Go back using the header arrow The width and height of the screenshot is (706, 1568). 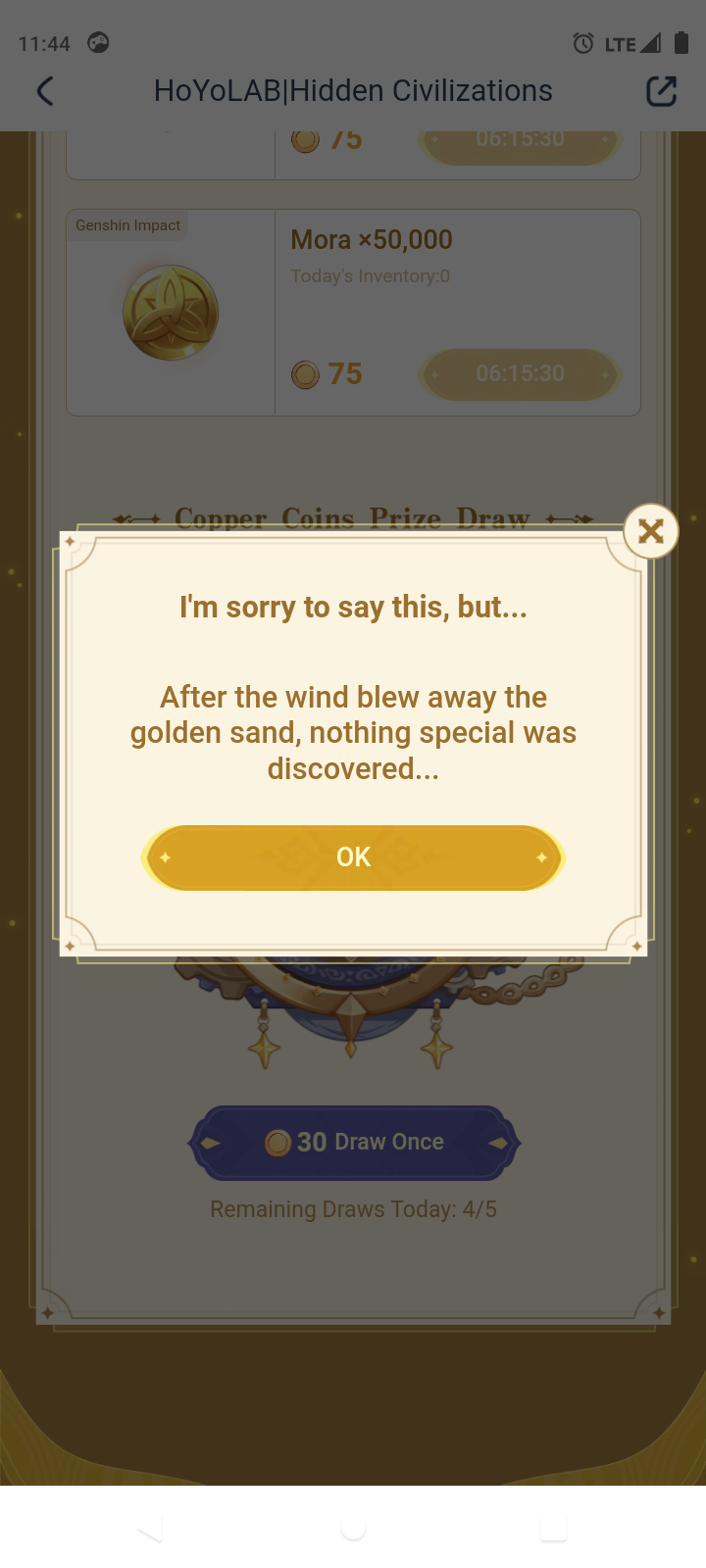pos(45,91)
